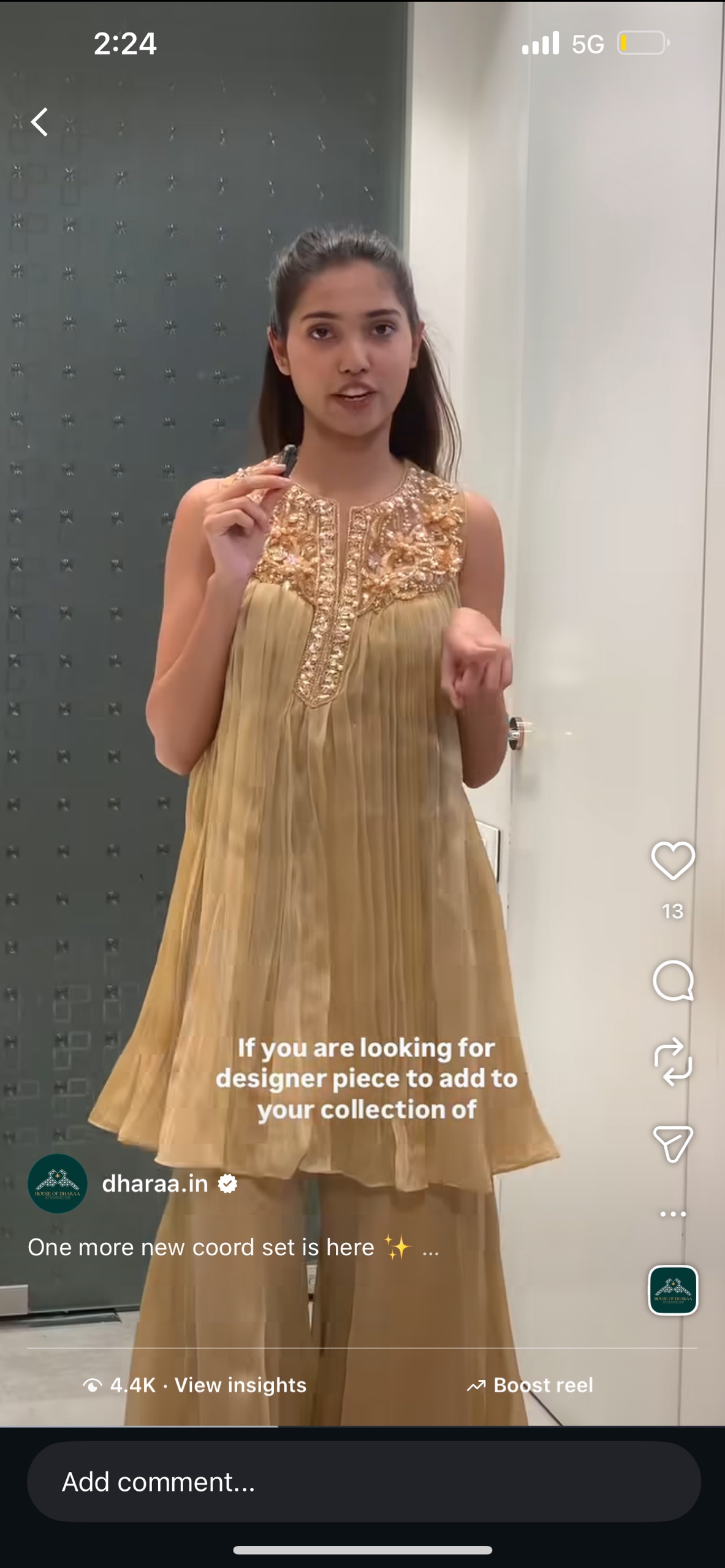Viewport: 725px width, 1568px height.
Task: Focus the Add comment field
Action: pos(363,1482)
